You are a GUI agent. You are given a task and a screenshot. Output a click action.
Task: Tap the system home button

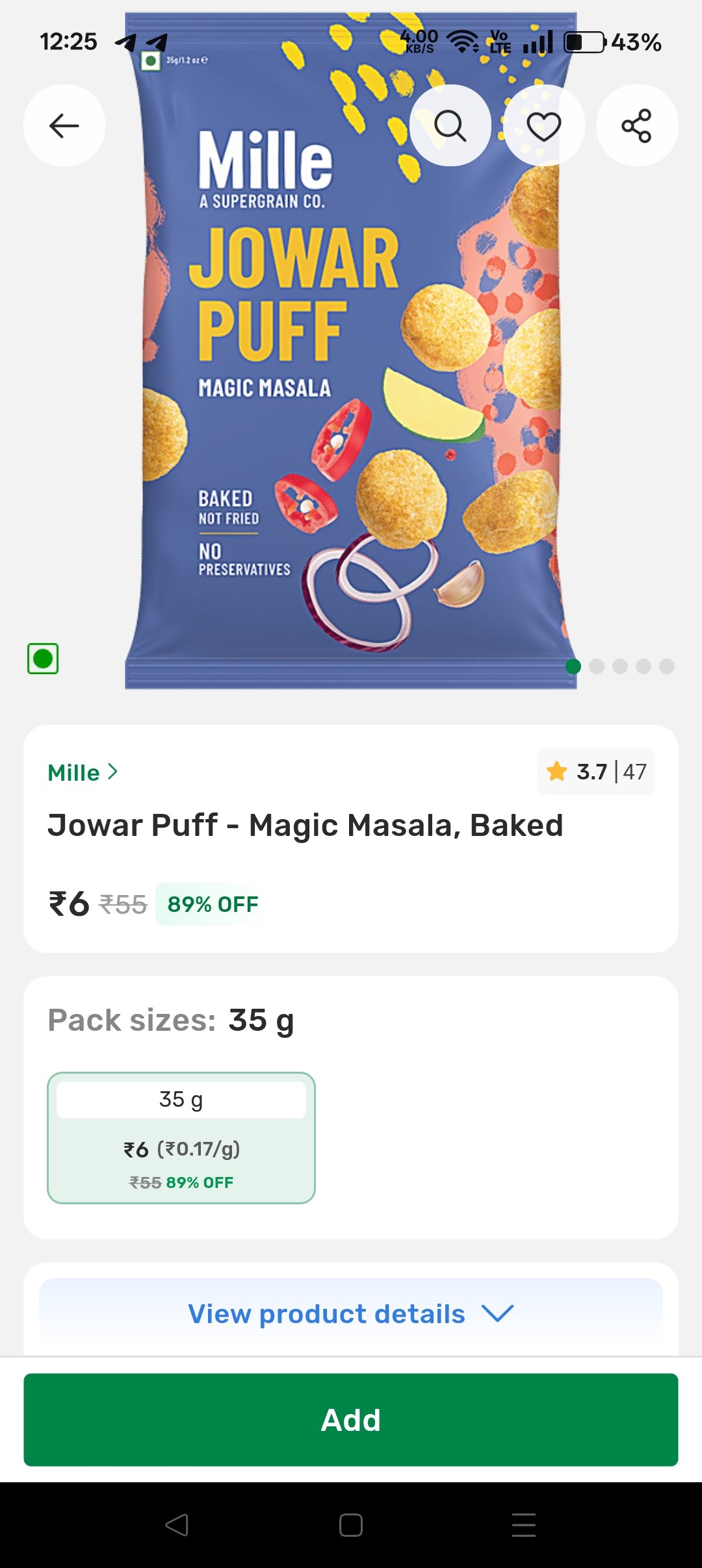click(x=351, y=1525)
